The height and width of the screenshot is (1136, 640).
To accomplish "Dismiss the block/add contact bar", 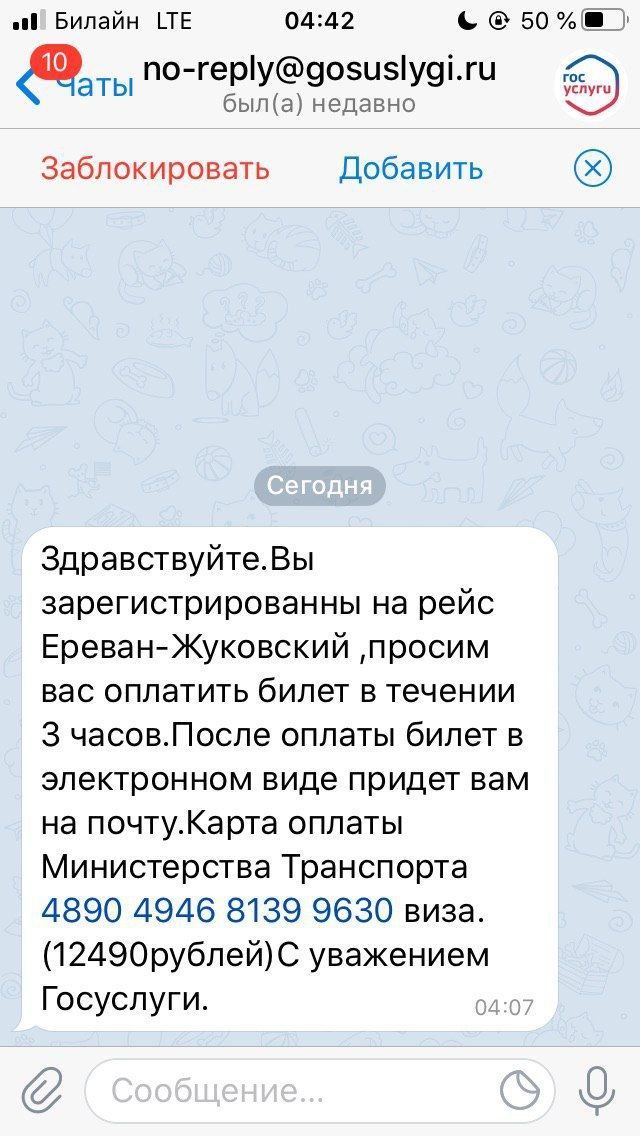I will pos(593,168).
